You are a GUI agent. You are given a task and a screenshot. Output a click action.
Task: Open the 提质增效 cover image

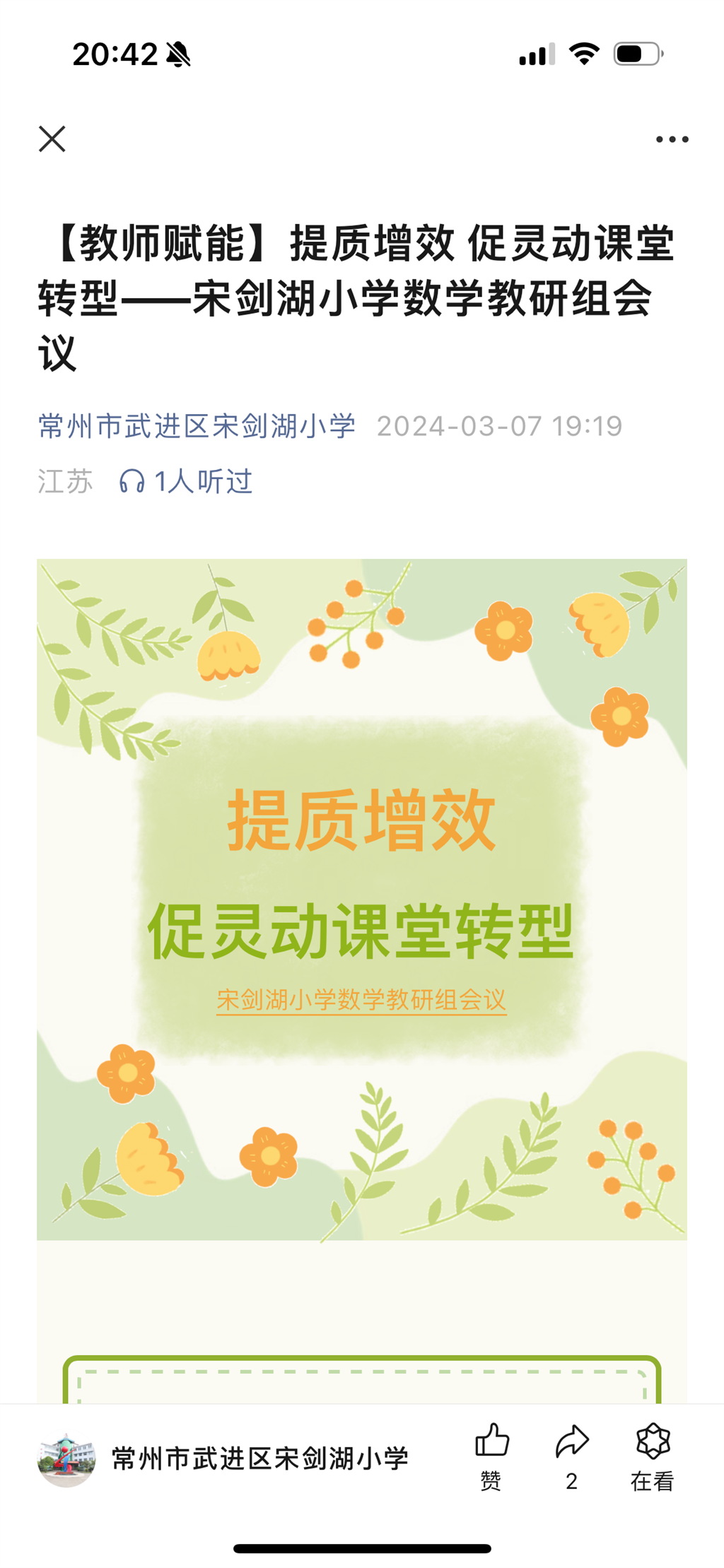[361, 899]
